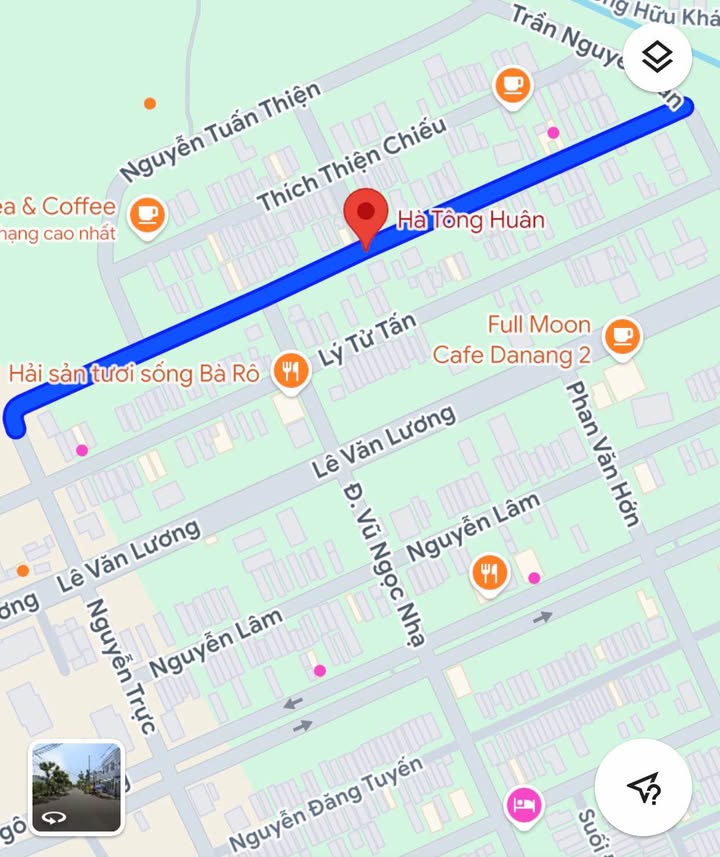Image resolution: width=720 pixels, height=857 pixels.
Task: Tap the cafe marker near Thích Thiện Chiếu
Action: click(513, 85)
